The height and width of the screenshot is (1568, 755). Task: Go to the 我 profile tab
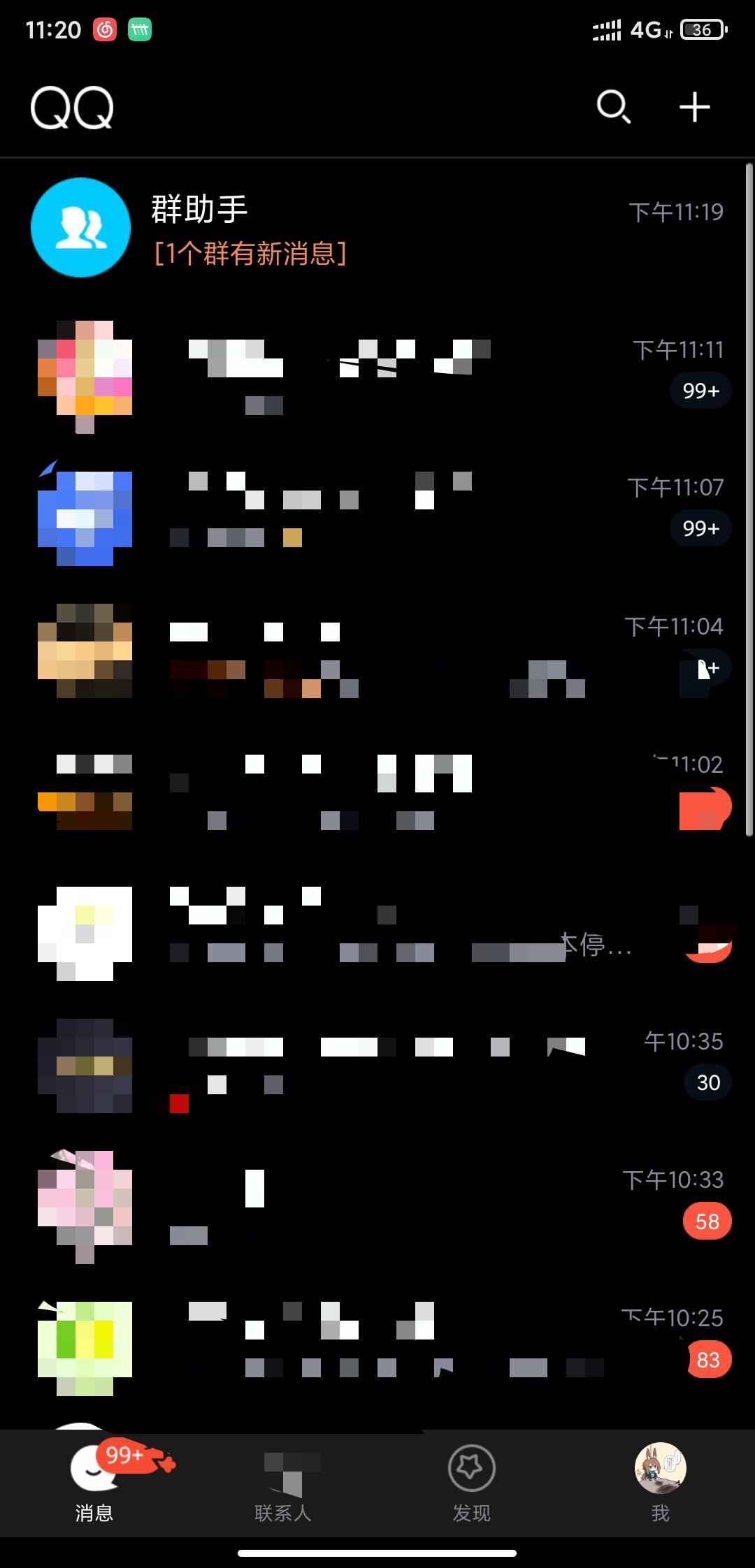(660, 1484)
